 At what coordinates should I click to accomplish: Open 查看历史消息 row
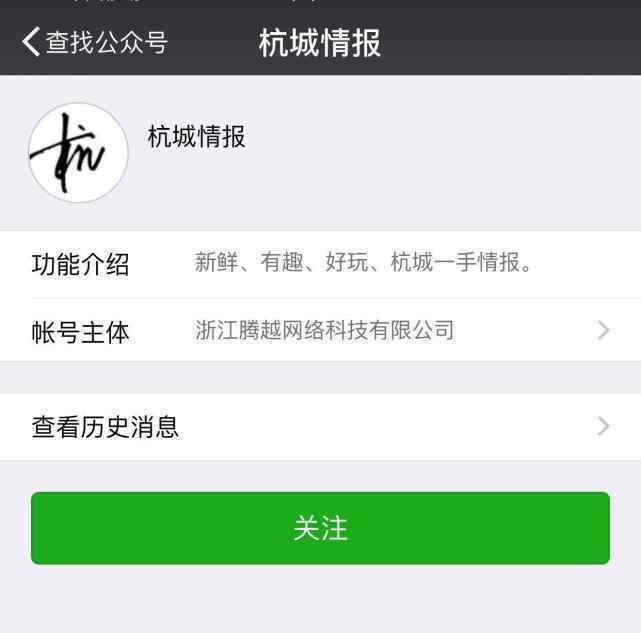[320, 427]
